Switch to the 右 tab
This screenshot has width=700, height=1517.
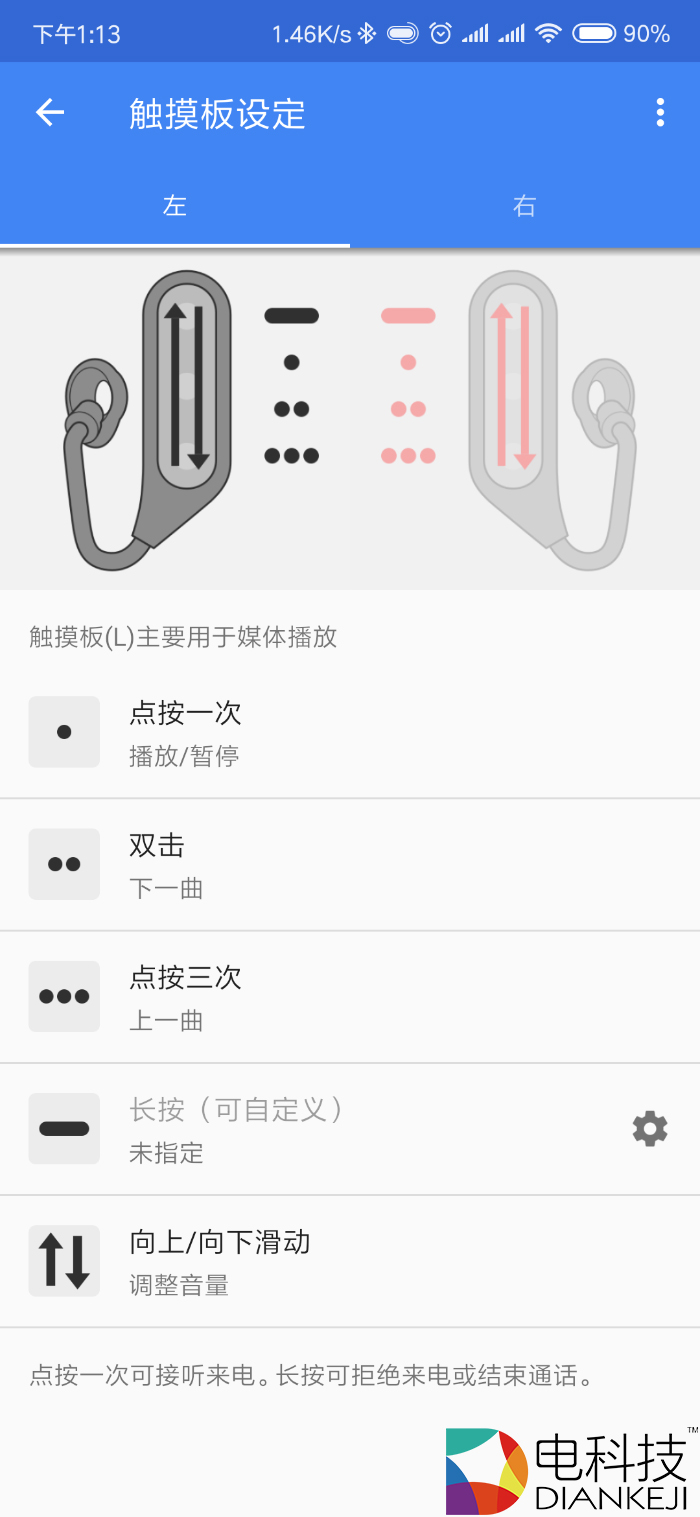coord(524,206)
